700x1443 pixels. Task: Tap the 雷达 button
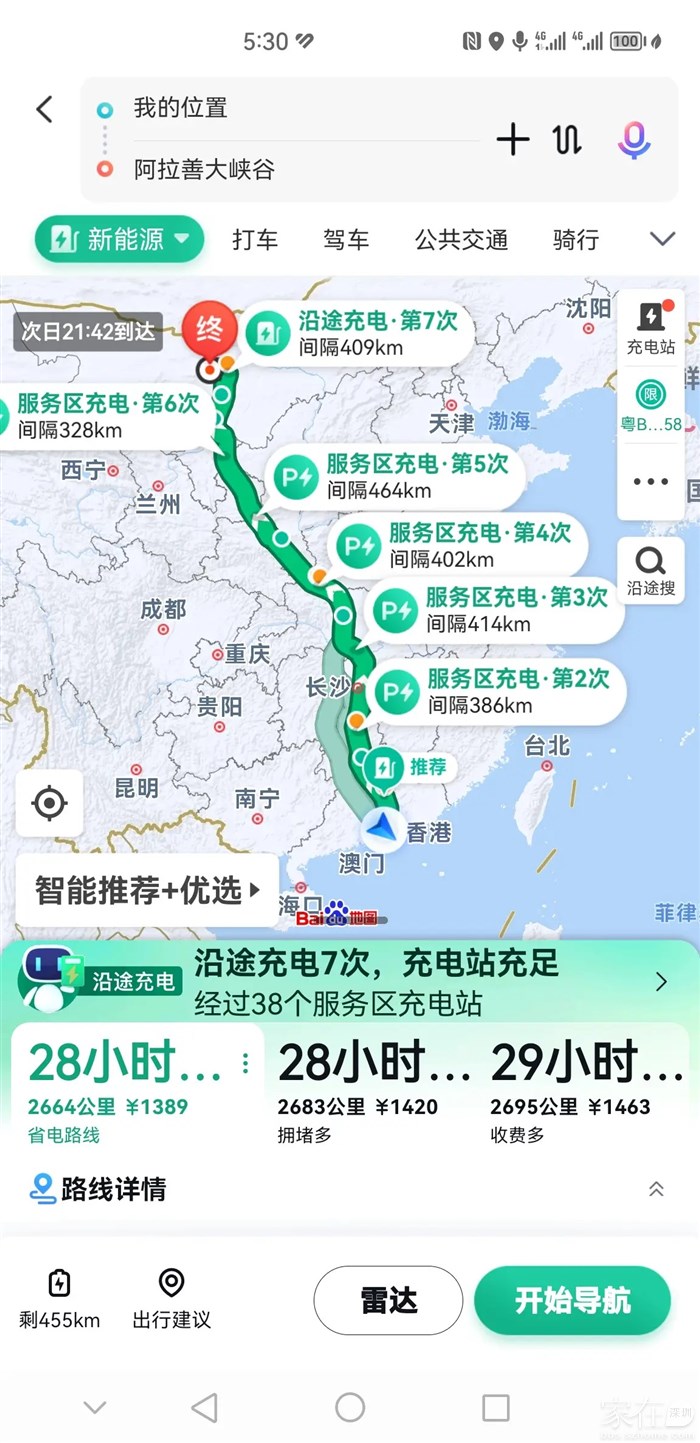(x=388, y=1300)
